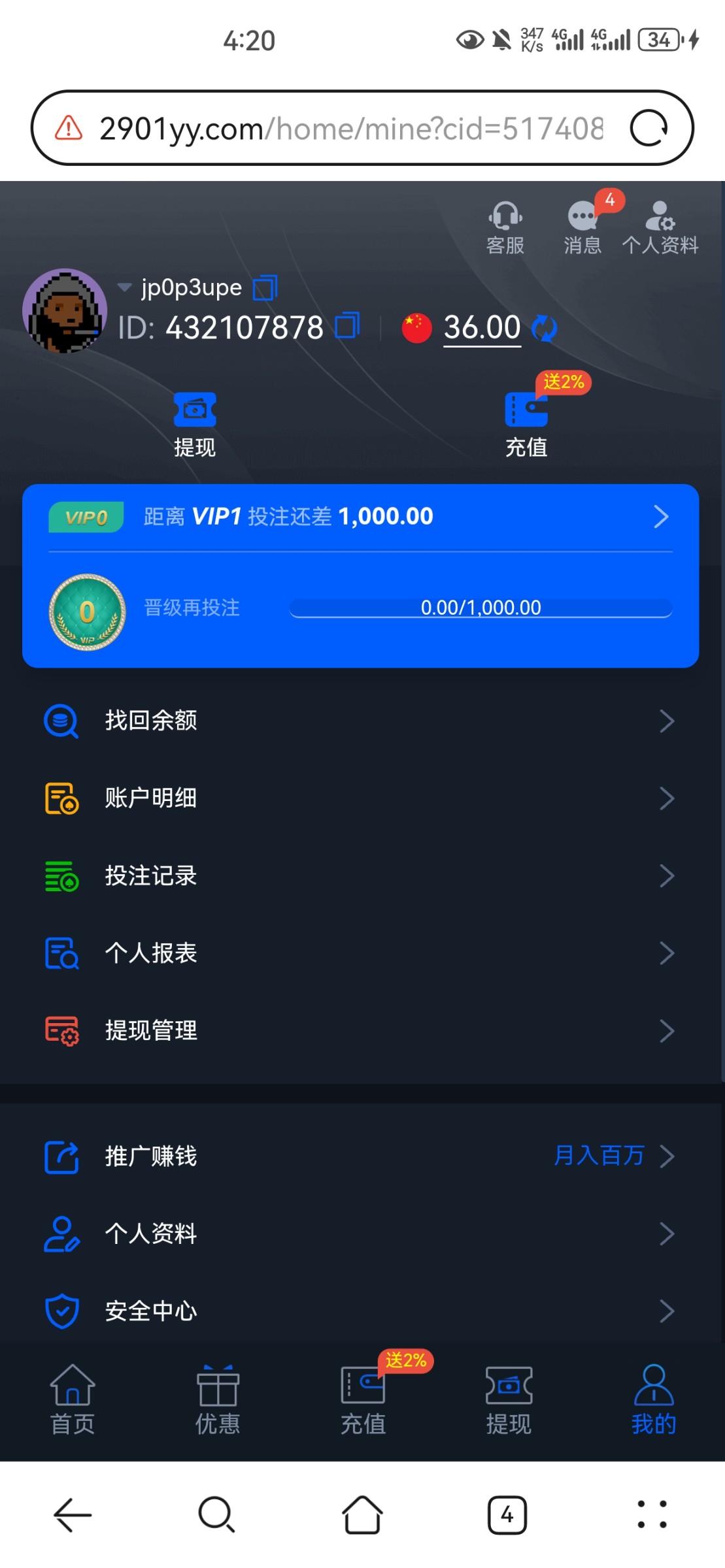Refresh the 36.00 balance
The image size is (725, 1568).
tap(544, 328)
